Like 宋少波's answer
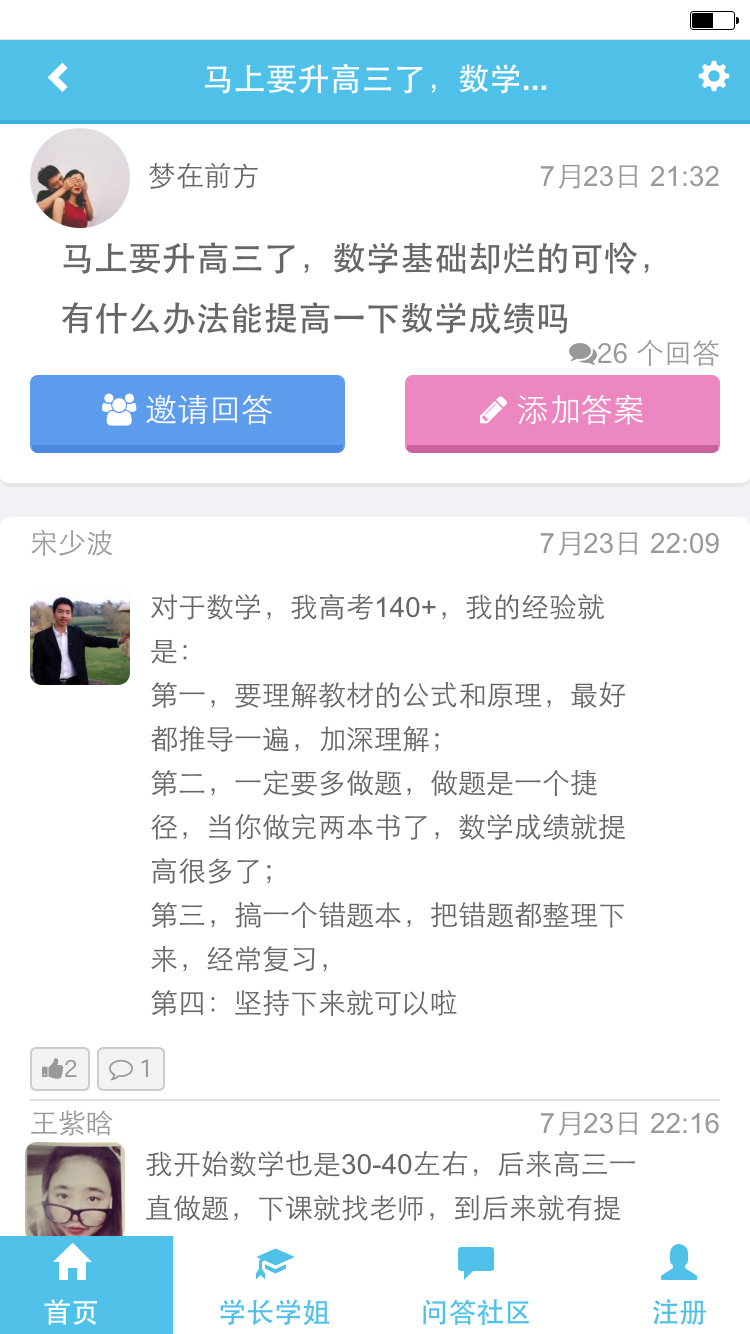 (x=60, y=1069)
